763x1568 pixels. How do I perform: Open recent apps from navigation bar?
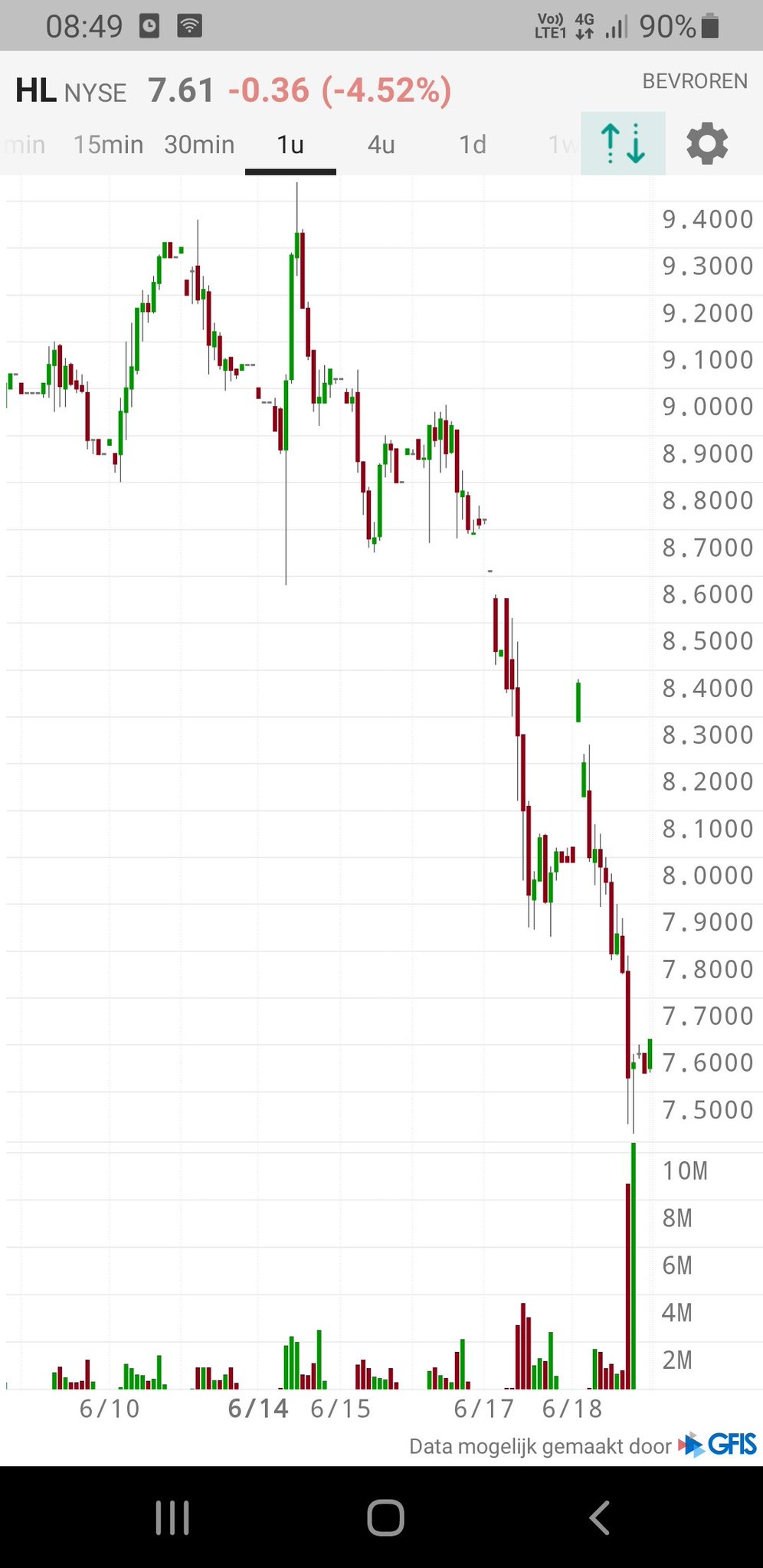172,1517
